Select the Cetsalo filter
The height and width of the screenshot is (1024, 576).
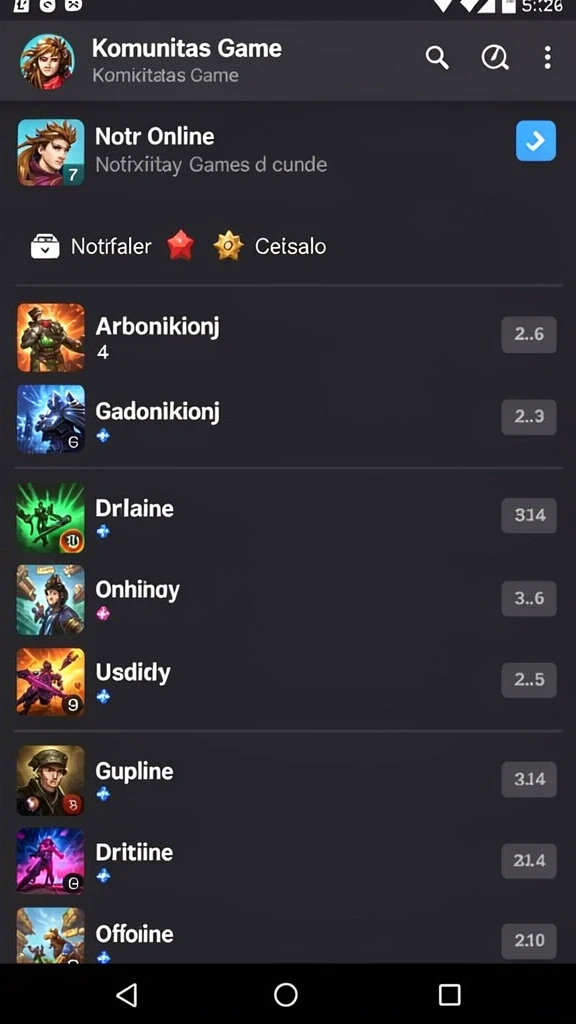coord(270,246)
